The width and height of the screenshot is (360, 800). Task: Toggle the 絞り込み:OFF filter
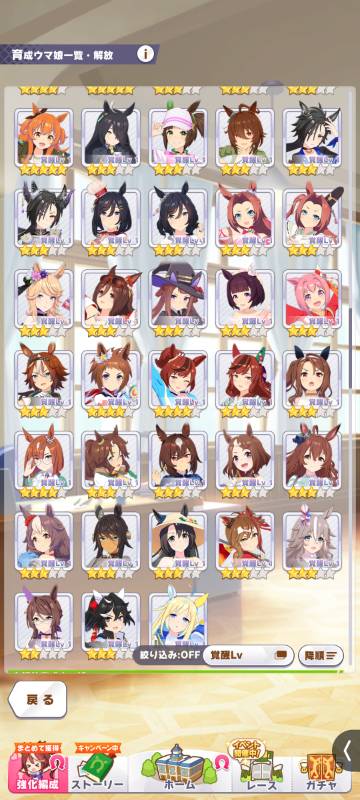click(169, 655)
